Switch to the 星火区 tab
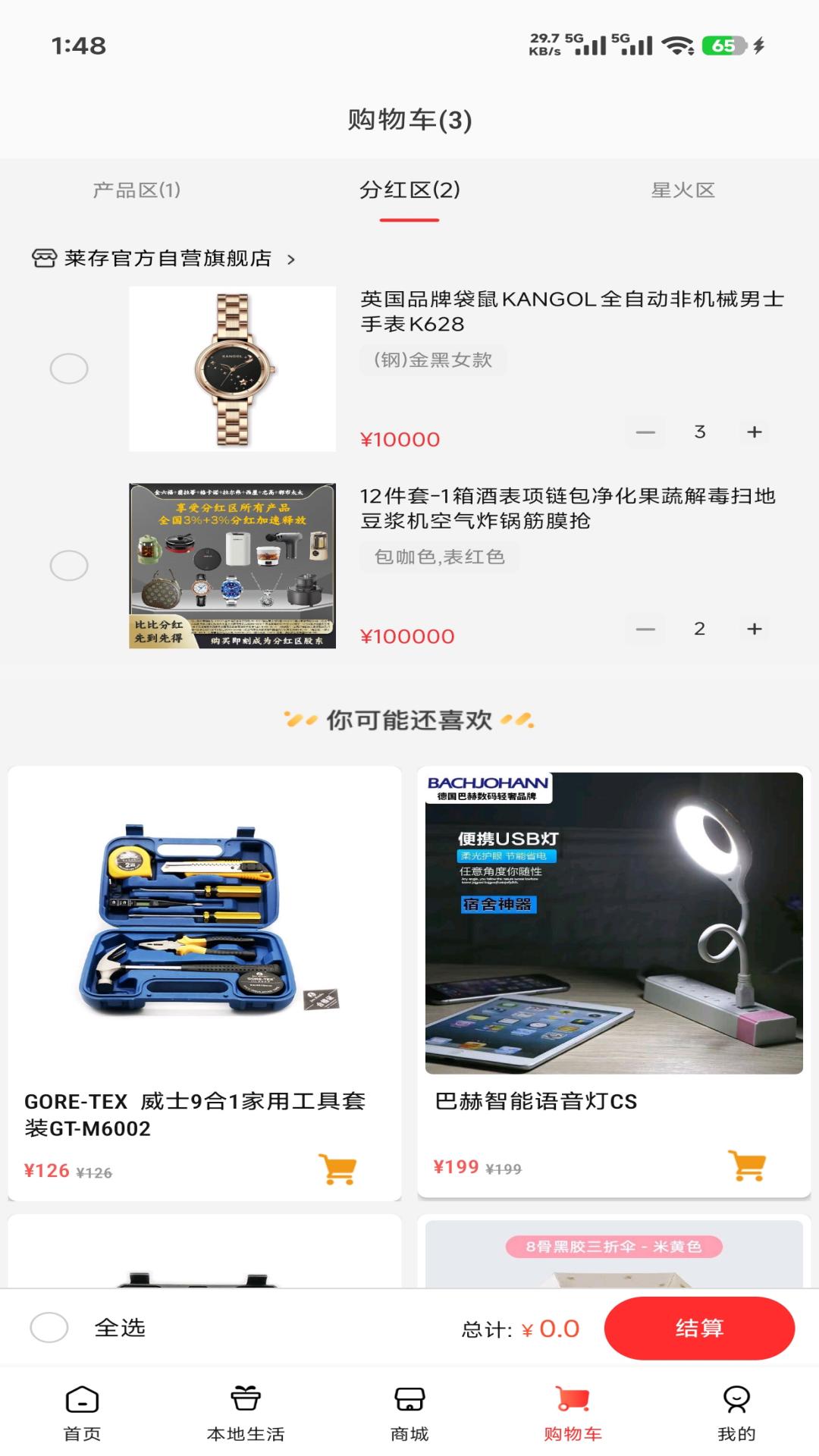The width and height of the screenshot is (819, 1456). (x=682, y=190)
